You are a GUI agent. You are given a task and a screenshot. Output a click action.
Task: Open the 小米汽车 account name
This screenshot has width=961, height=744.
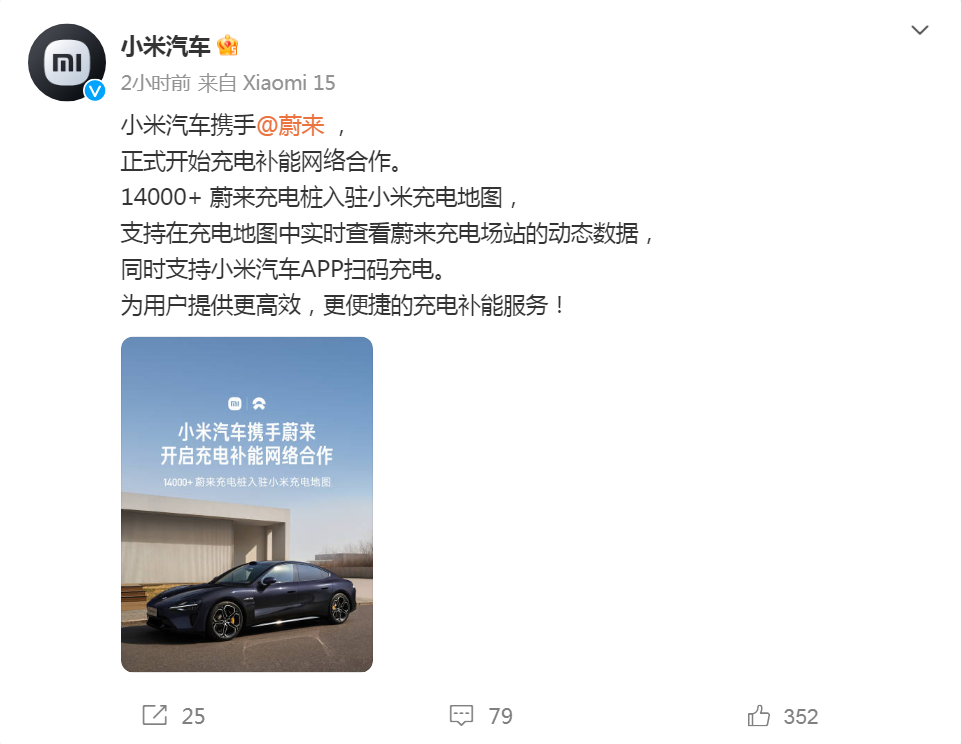tap(166, 46)
